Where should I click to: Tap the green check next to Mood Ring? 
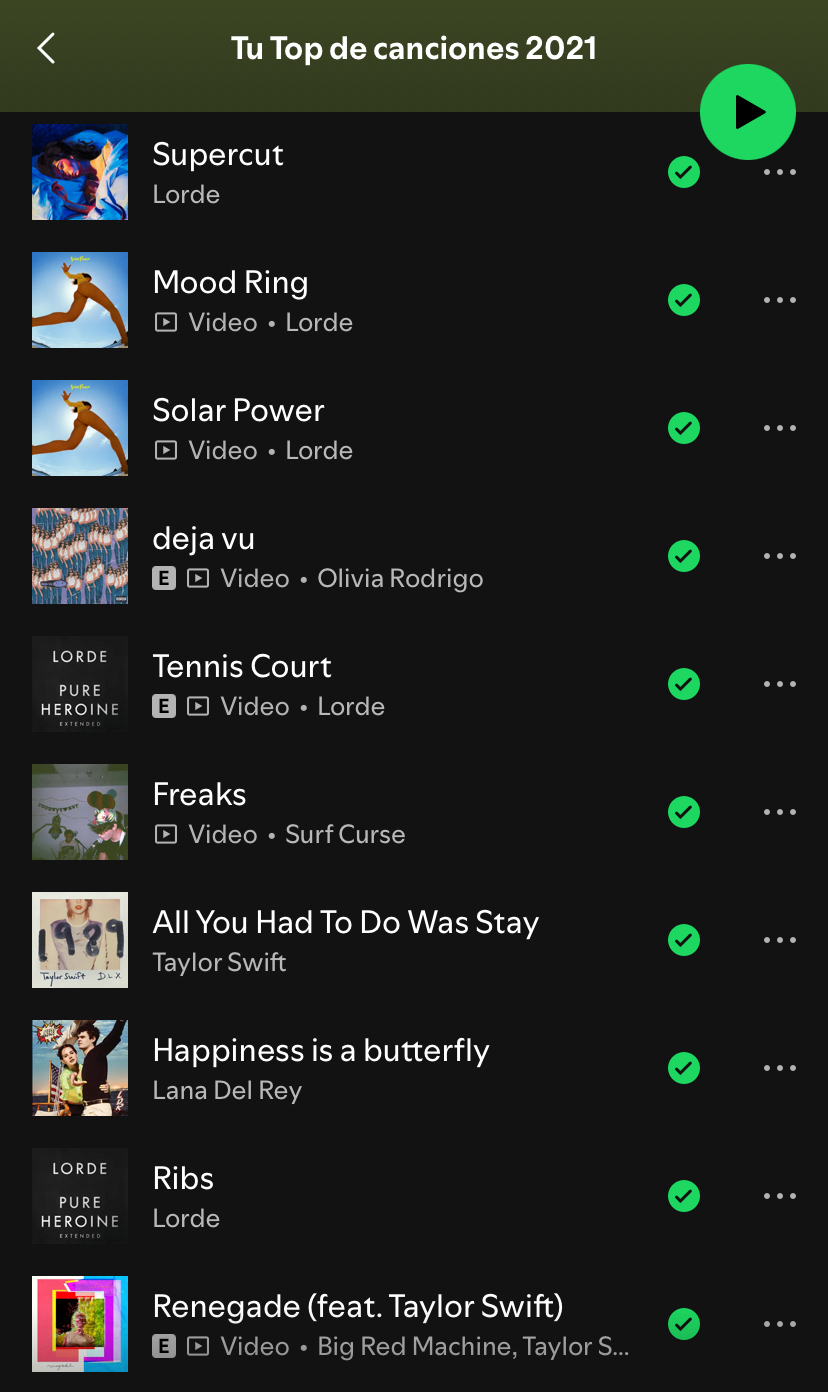(684, 300)
